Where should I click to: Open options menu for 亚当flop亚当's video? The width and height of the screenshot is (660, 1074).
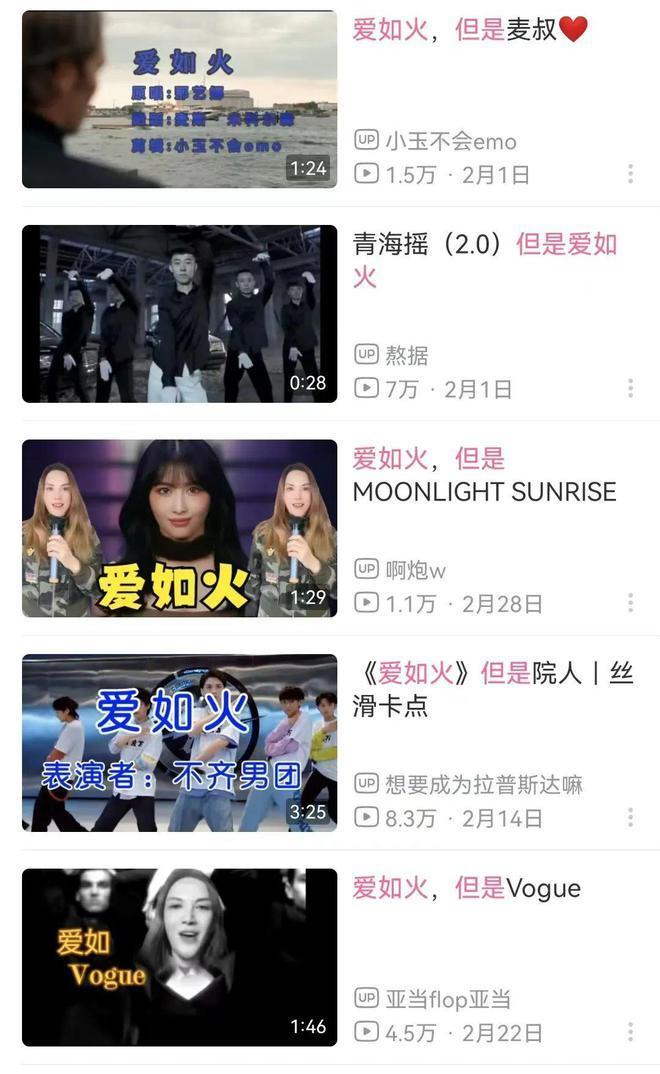tap(630, 1031)
